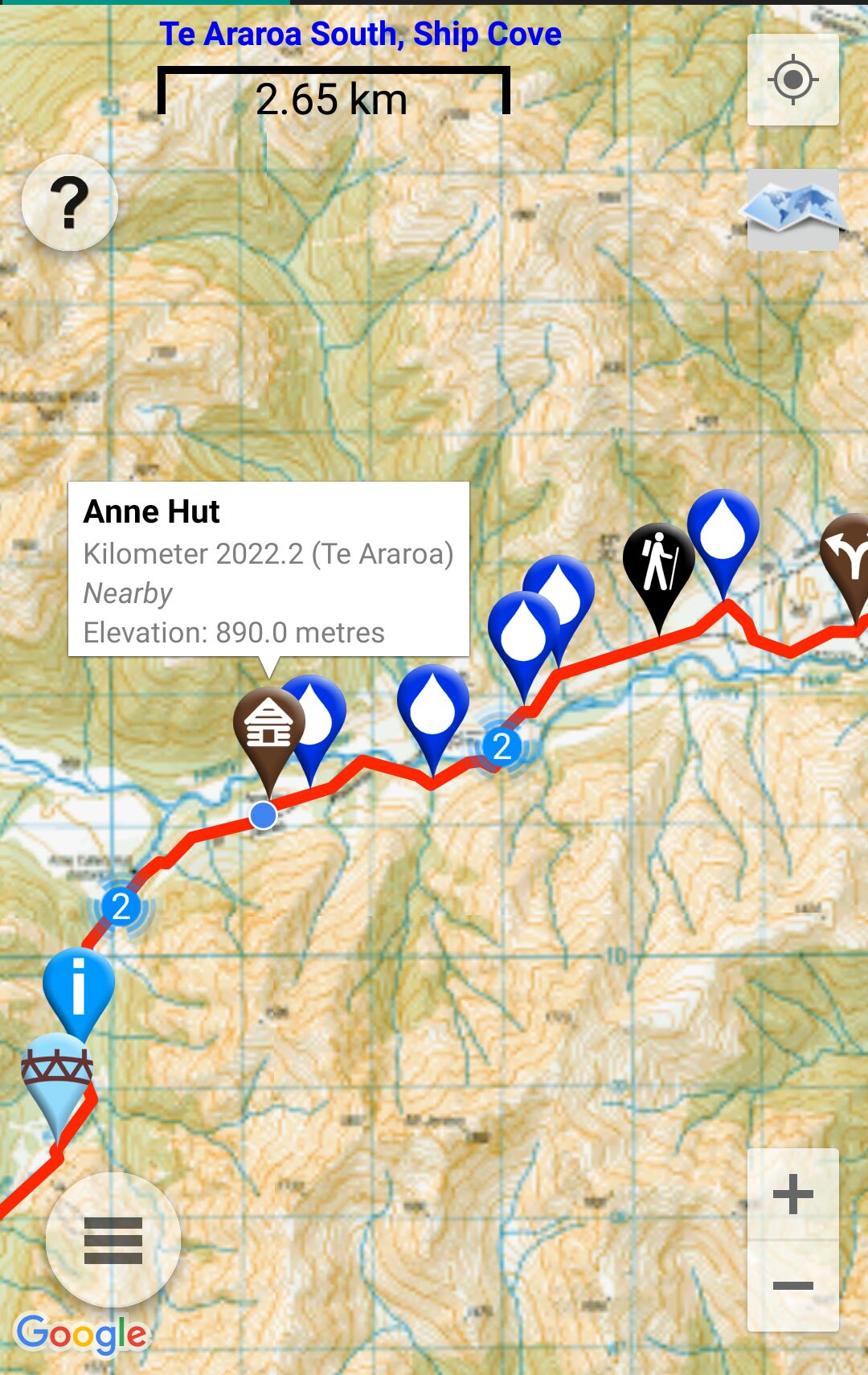Expand cluster of 2 above info marker
Screen dimensions: 868x1375
(x=121, y=906)
